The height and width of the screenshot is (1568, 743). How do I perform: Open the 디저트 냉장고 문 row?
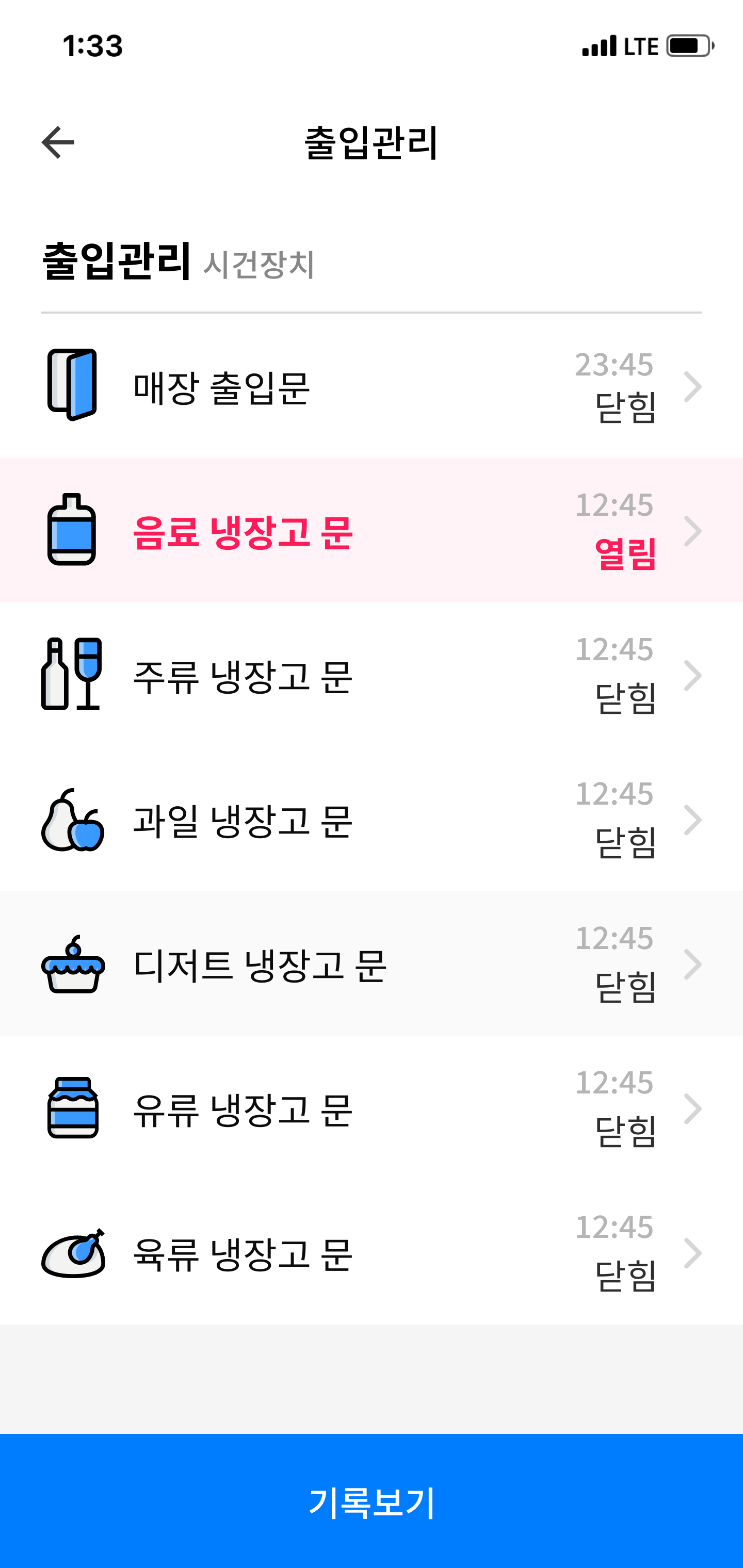(x=372, y=963)
